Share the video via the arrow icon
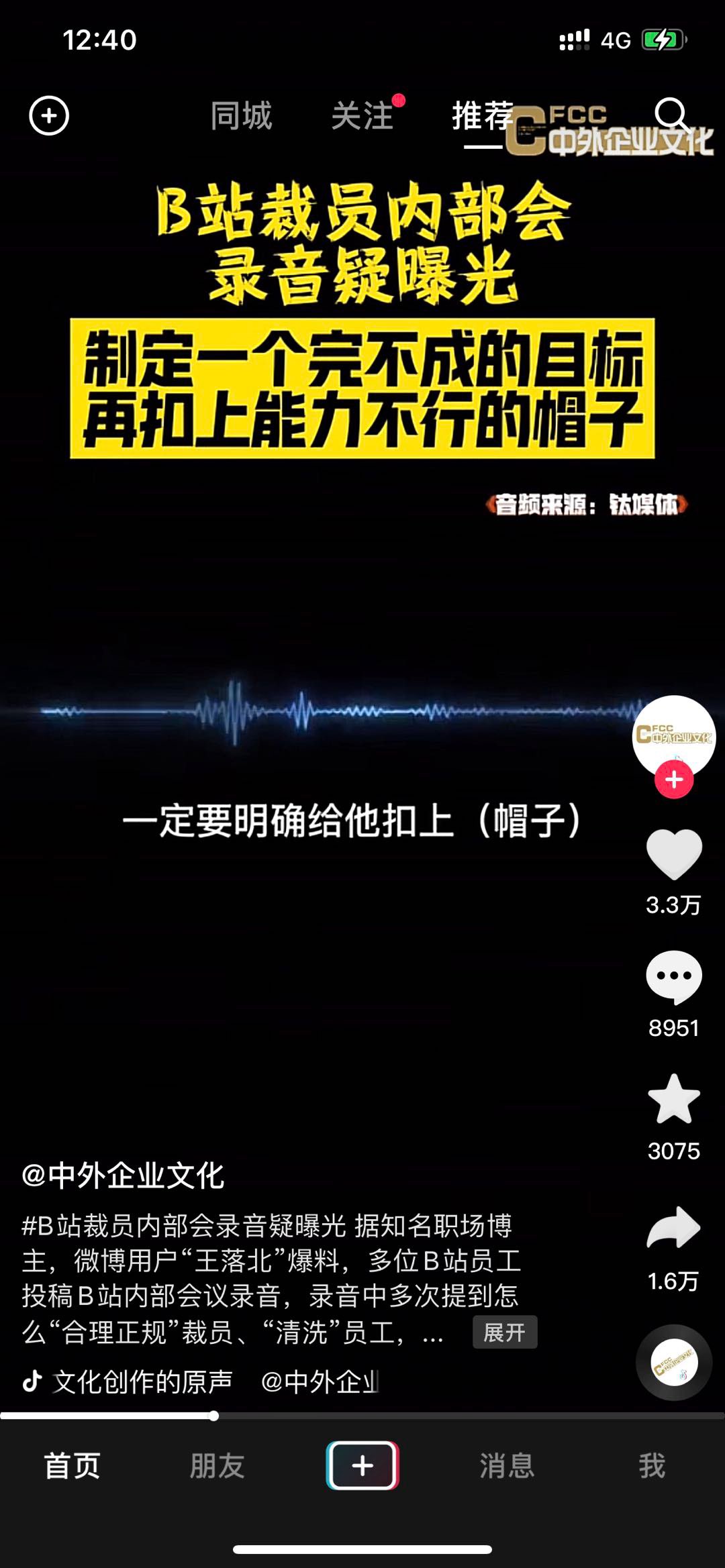Screen dimensions: 725x1568 [x=674, y=1228]
